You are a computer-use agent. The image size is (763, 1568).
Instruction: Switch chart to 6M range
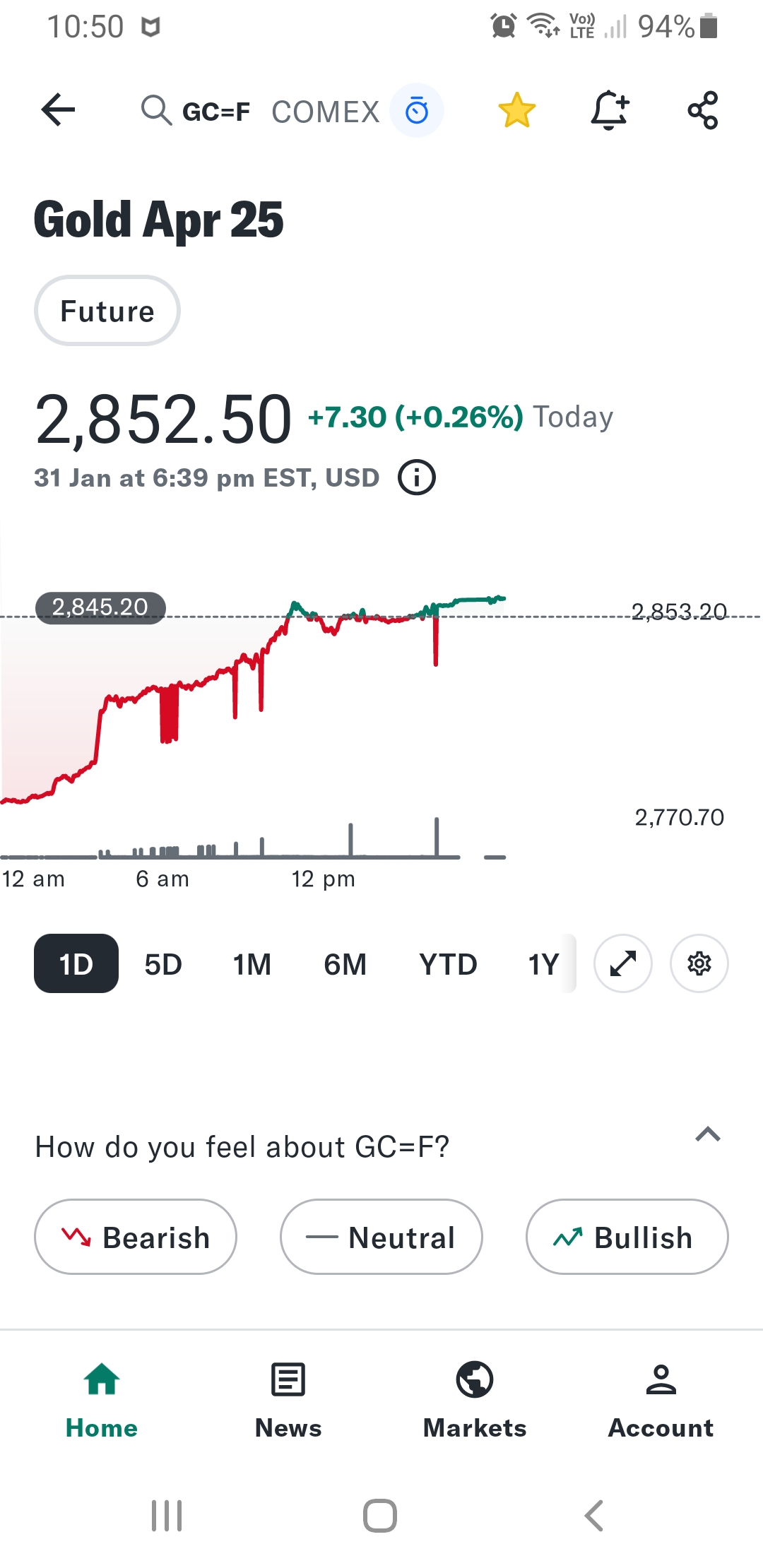345,964
